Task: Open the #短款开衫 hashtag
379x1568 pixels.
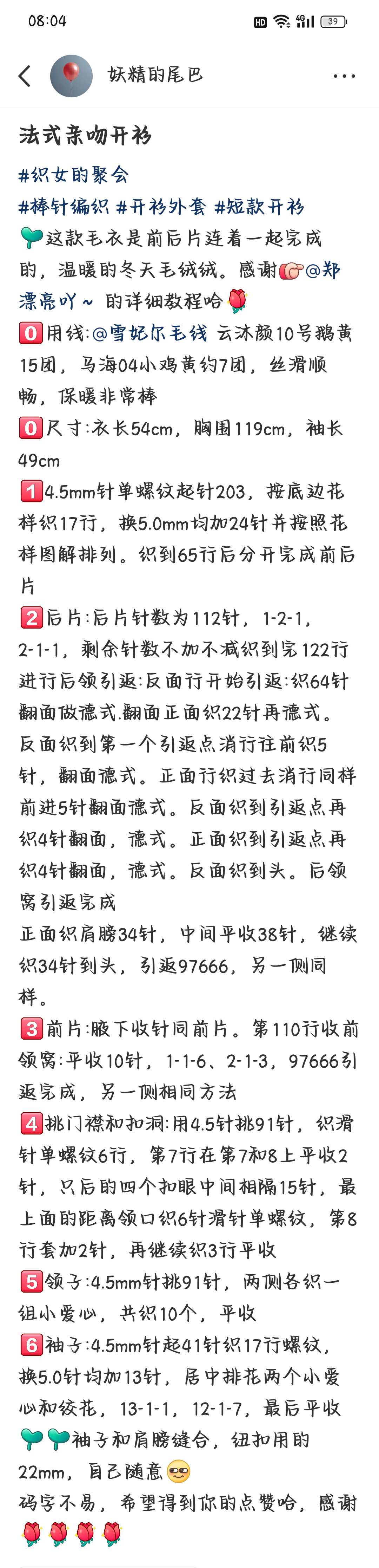Action: coord(259,207)
